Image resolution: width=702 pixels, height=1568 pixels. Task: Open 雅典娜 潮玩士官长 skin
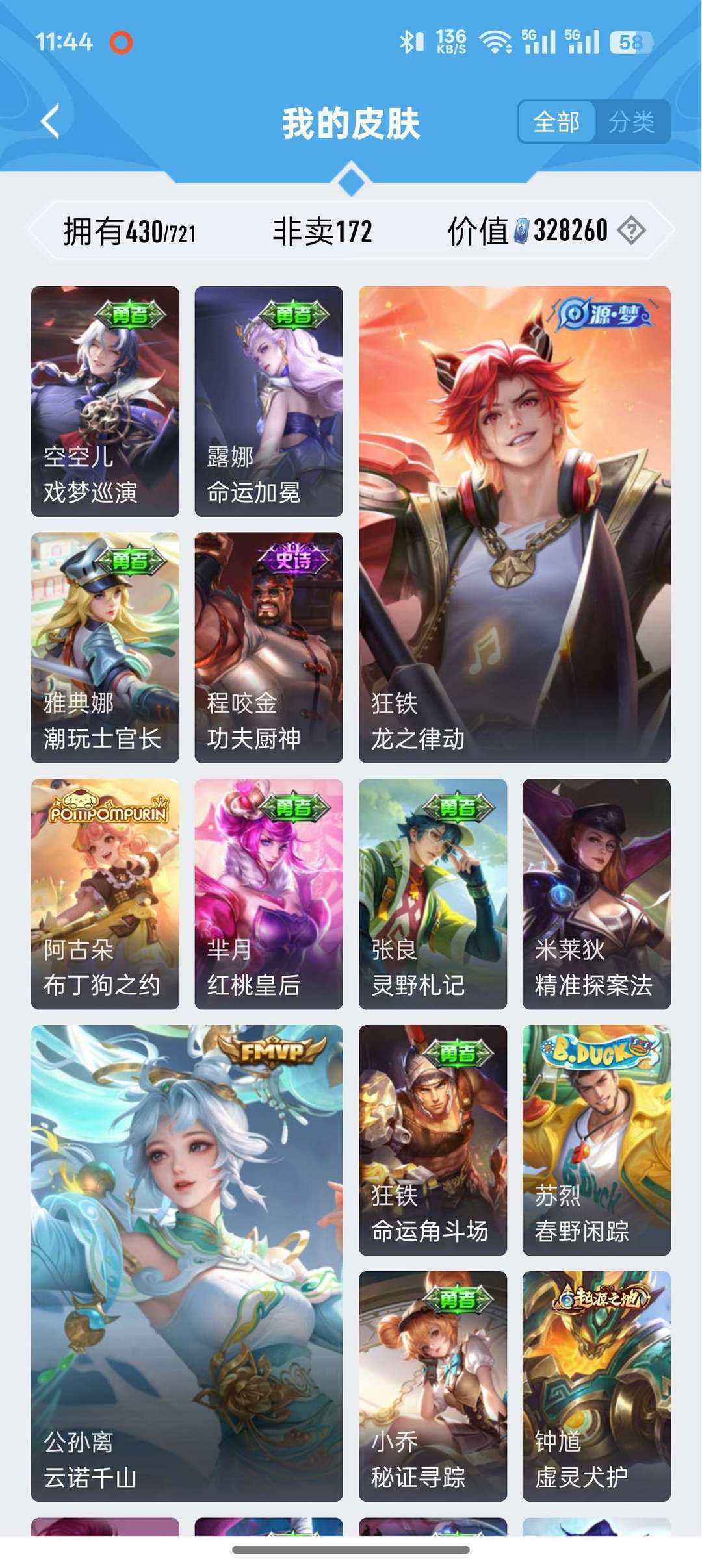(105, 648)
